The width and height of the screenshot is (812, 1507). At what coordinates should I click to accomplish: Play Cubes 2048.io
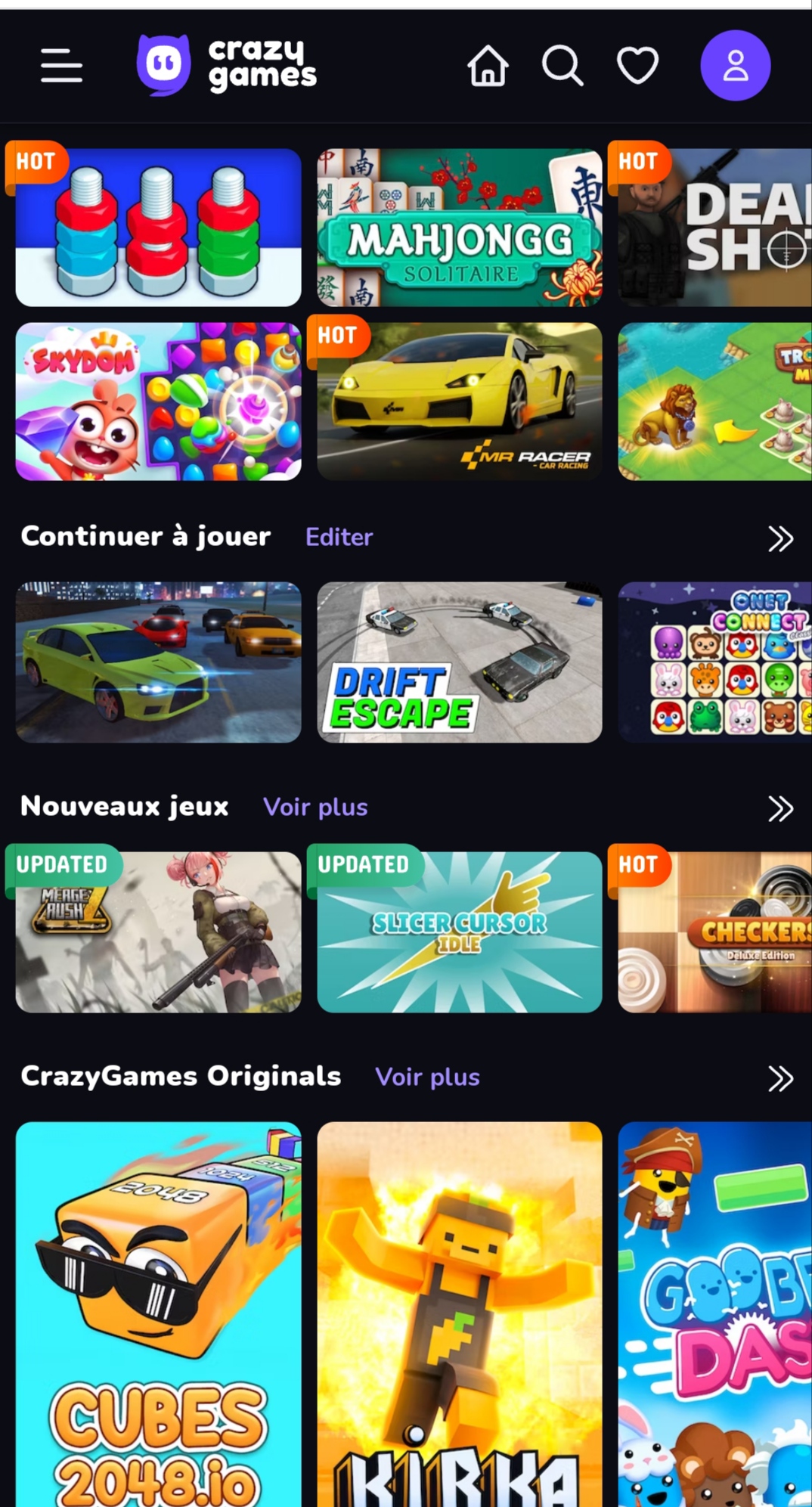(x=158, y=1314)
